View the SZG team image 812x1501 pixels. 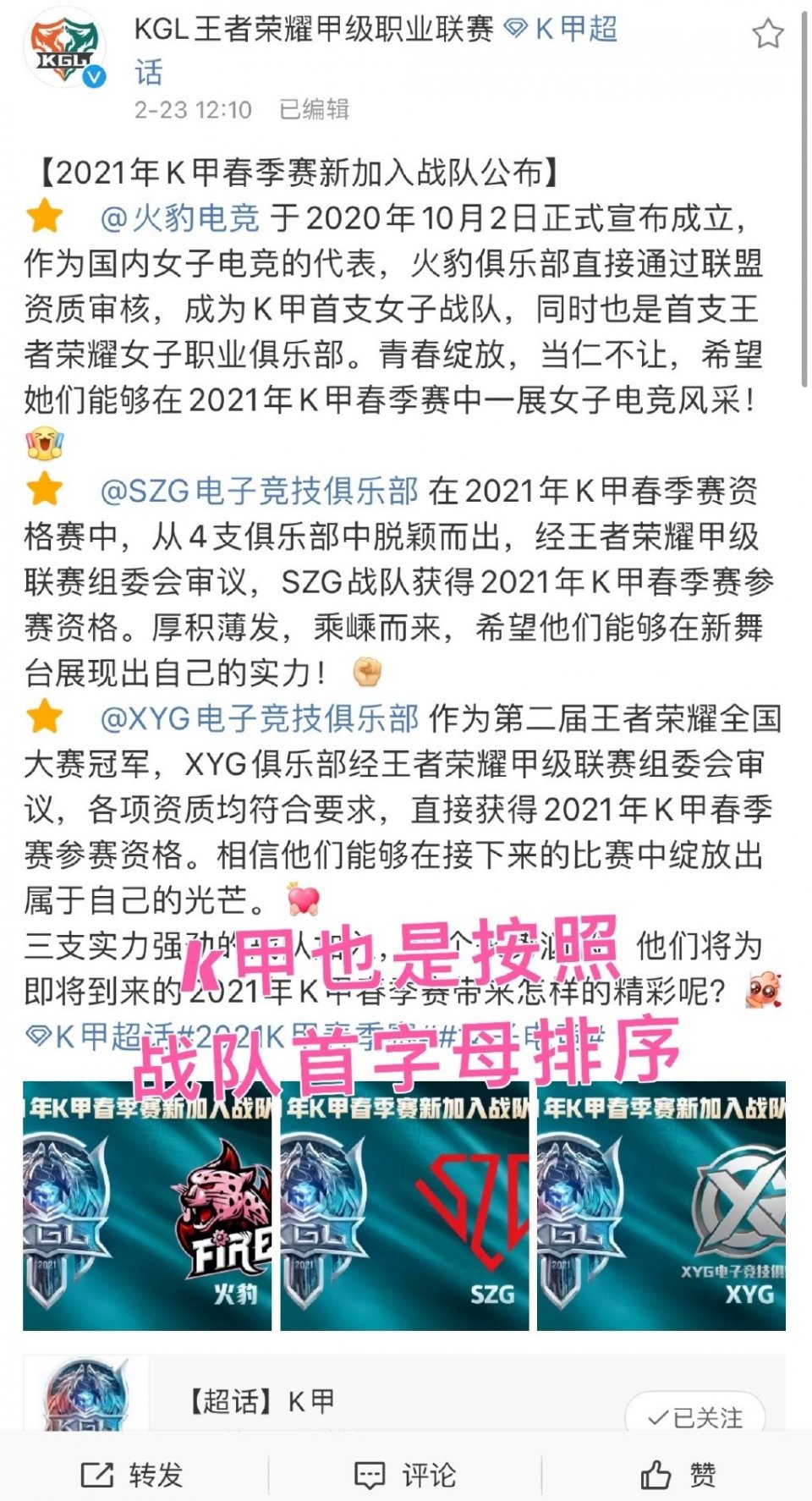[405, 1206]
